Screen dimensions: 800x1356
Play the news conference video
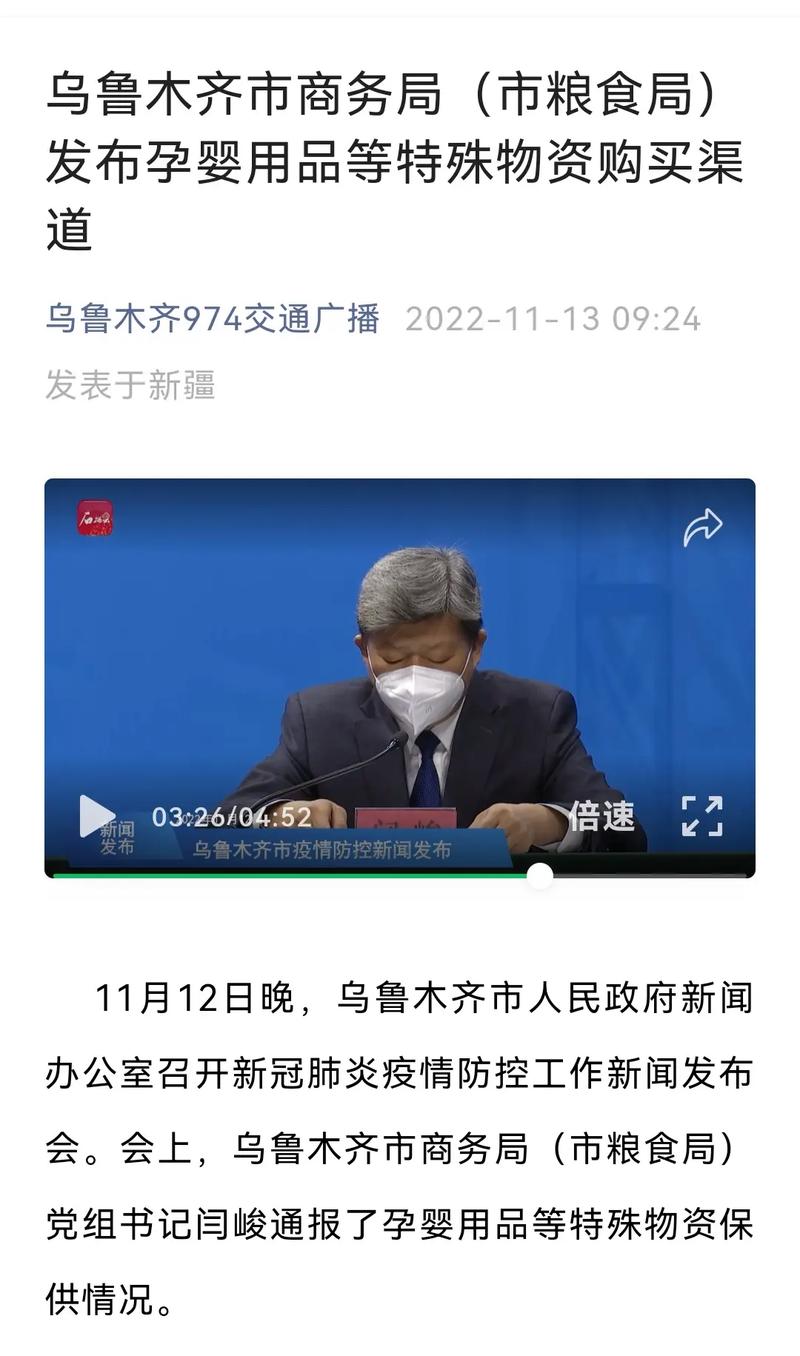point(97,816)
